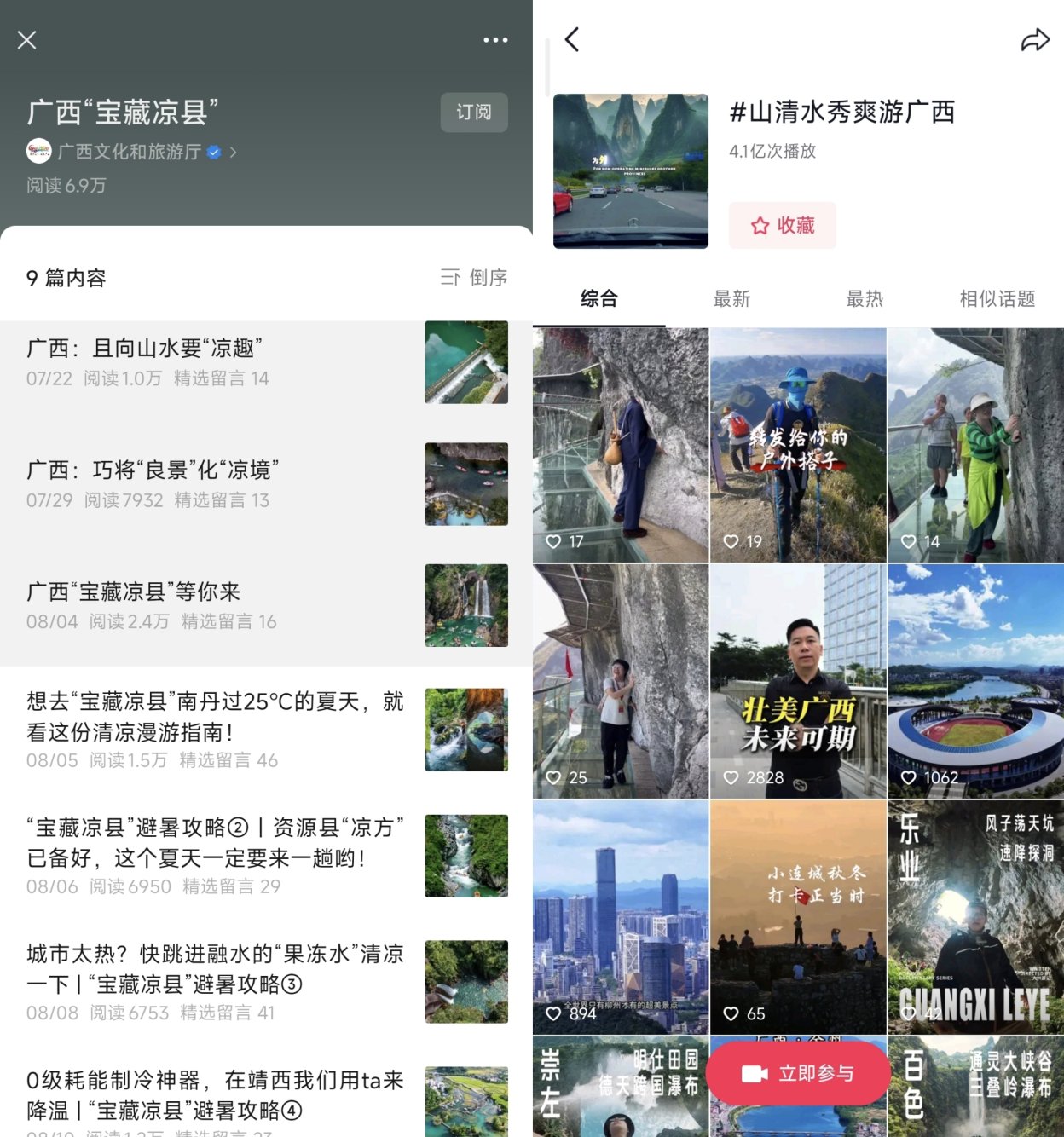Open the 转发给你的户外搭子 video
Screen dimensions: 1064x1137
click(798, 445)
